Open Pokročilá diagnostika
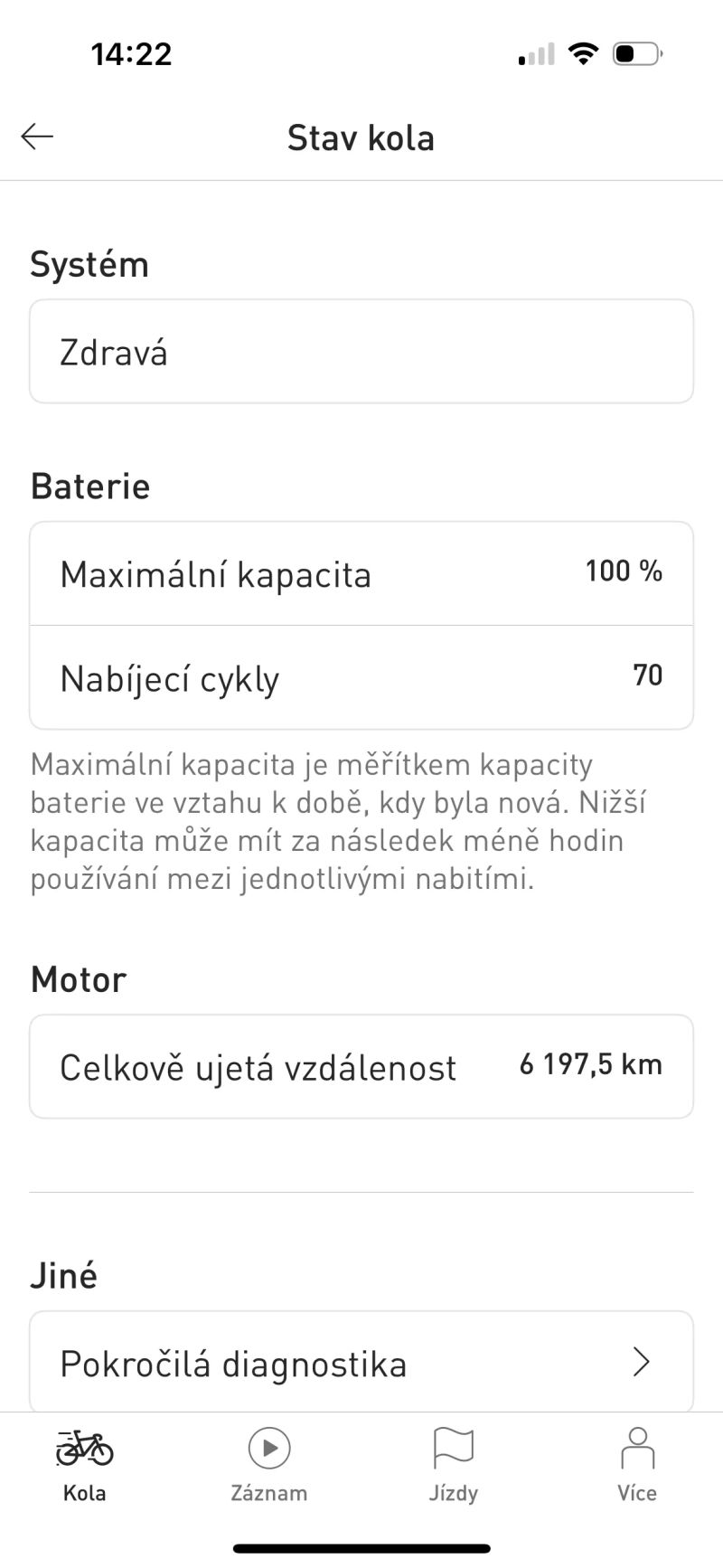Screen dimensions: 723x1568 pyautogui.click(x=361, y=1362)
